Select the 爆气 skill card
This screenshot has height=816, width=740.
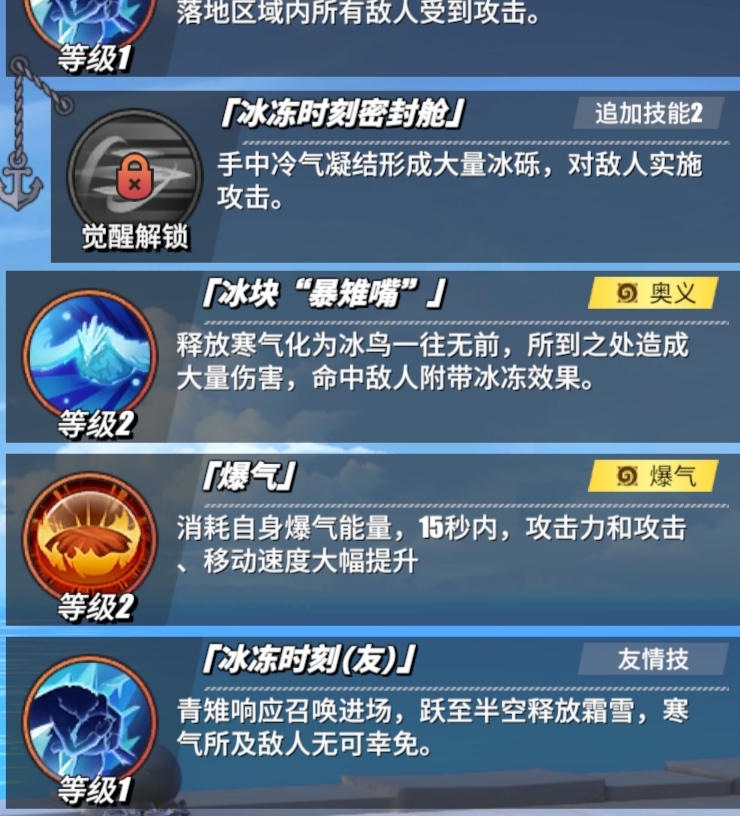pyautogui.click(x=372, y=539)
